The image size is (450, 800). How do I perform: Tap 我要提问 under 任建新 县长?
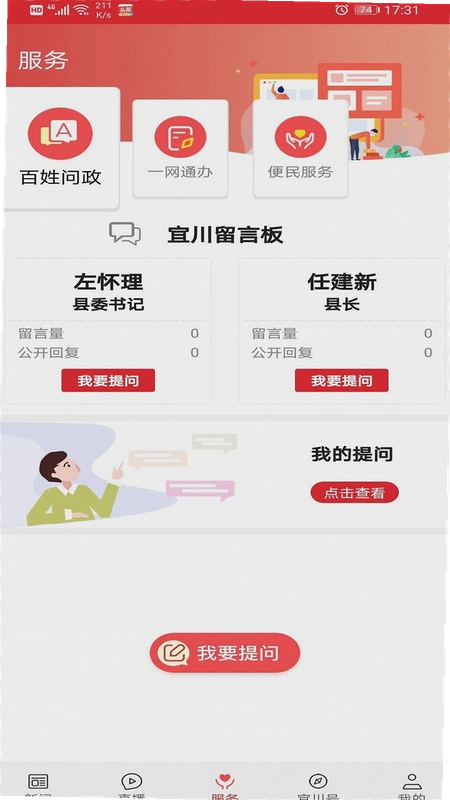(341, 381)
